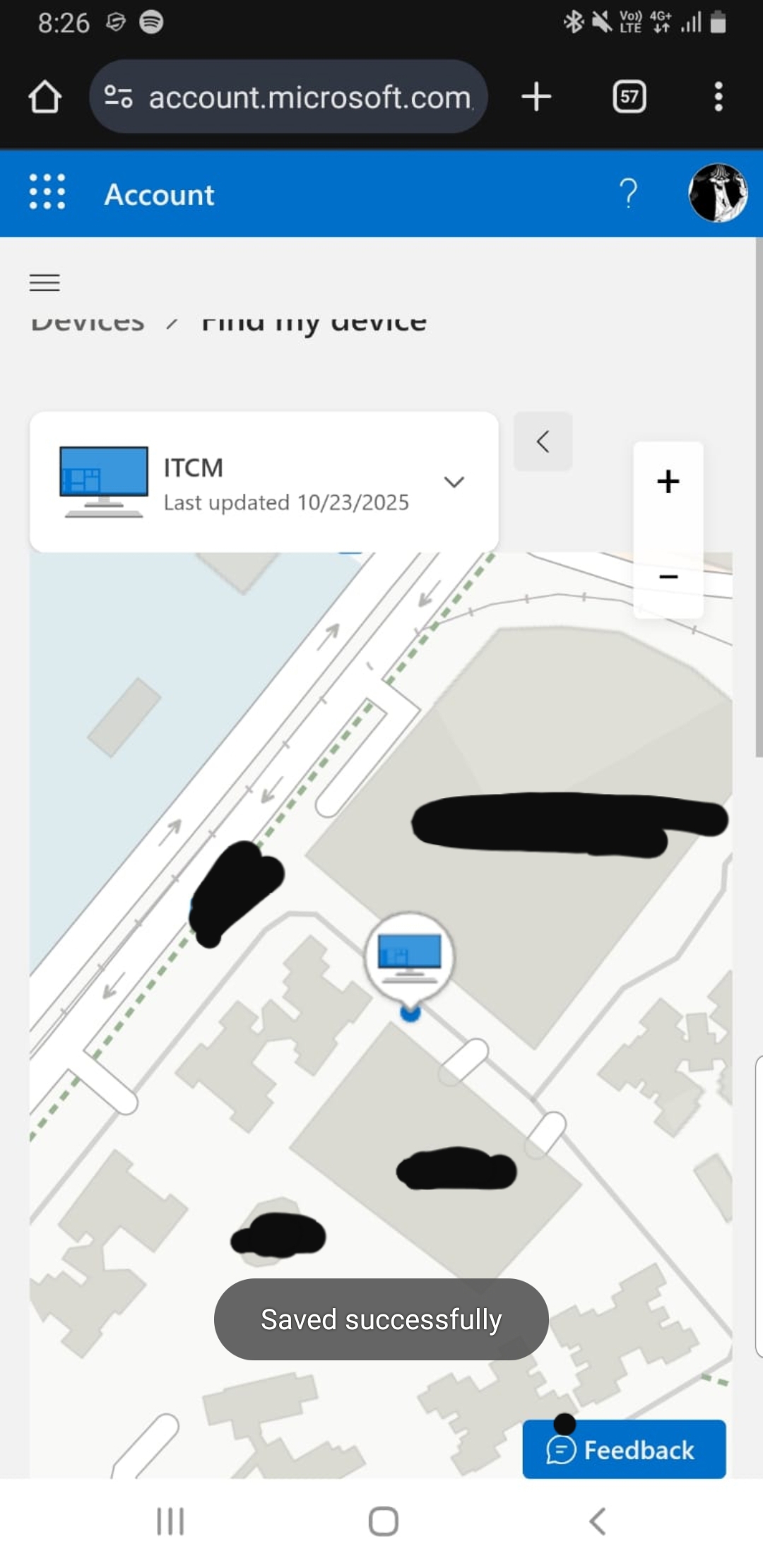Expand the ITCM device dropdown
Viewport: 763px width, 1568px height.
coord(454,482)
